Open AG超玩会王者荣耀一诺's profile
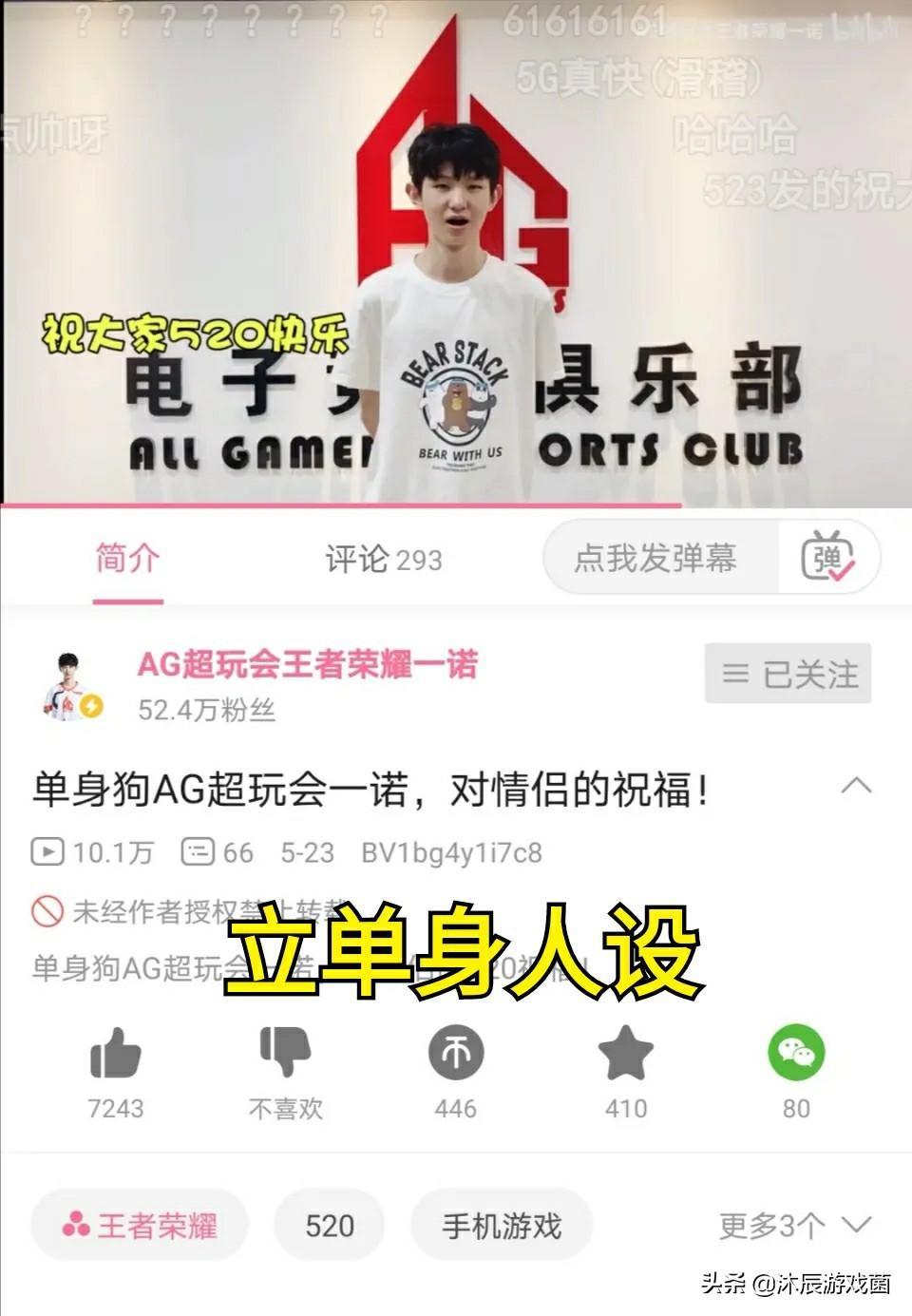The image size is (912, 1316). pos(307,665)
